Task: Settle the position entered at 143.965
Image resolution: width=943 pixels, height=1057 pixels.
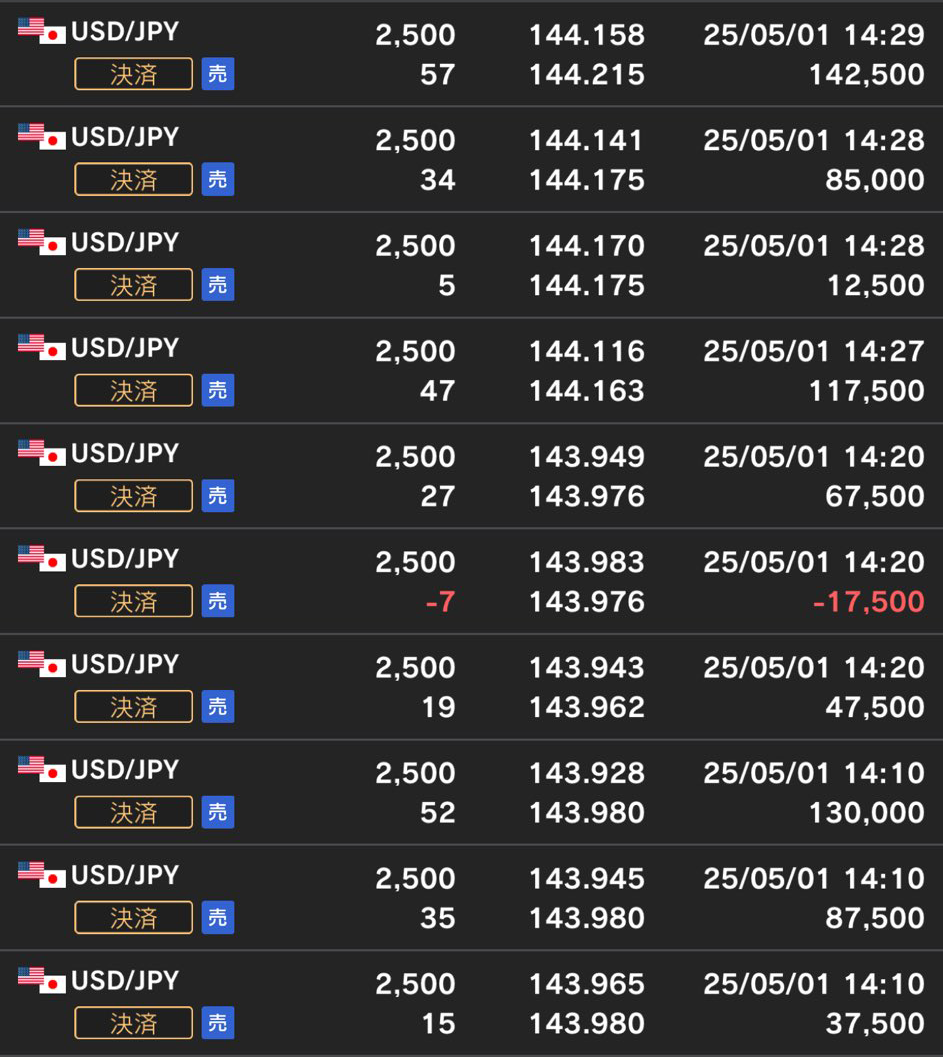Action: pyautogui.click(x=133, y=1024)
